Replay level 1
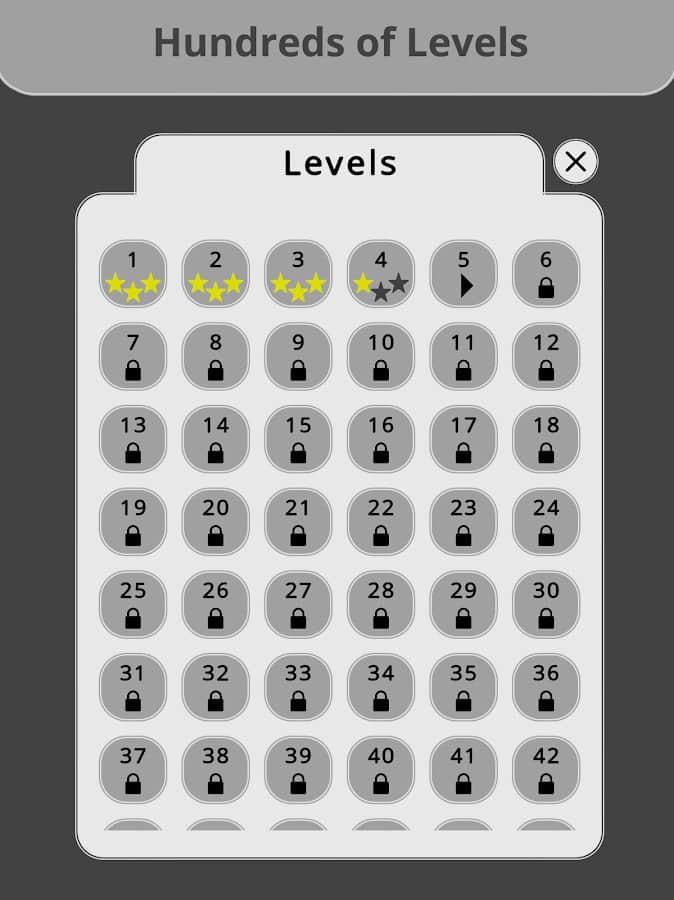Screen dimensions: 674x900 point(133,274)
